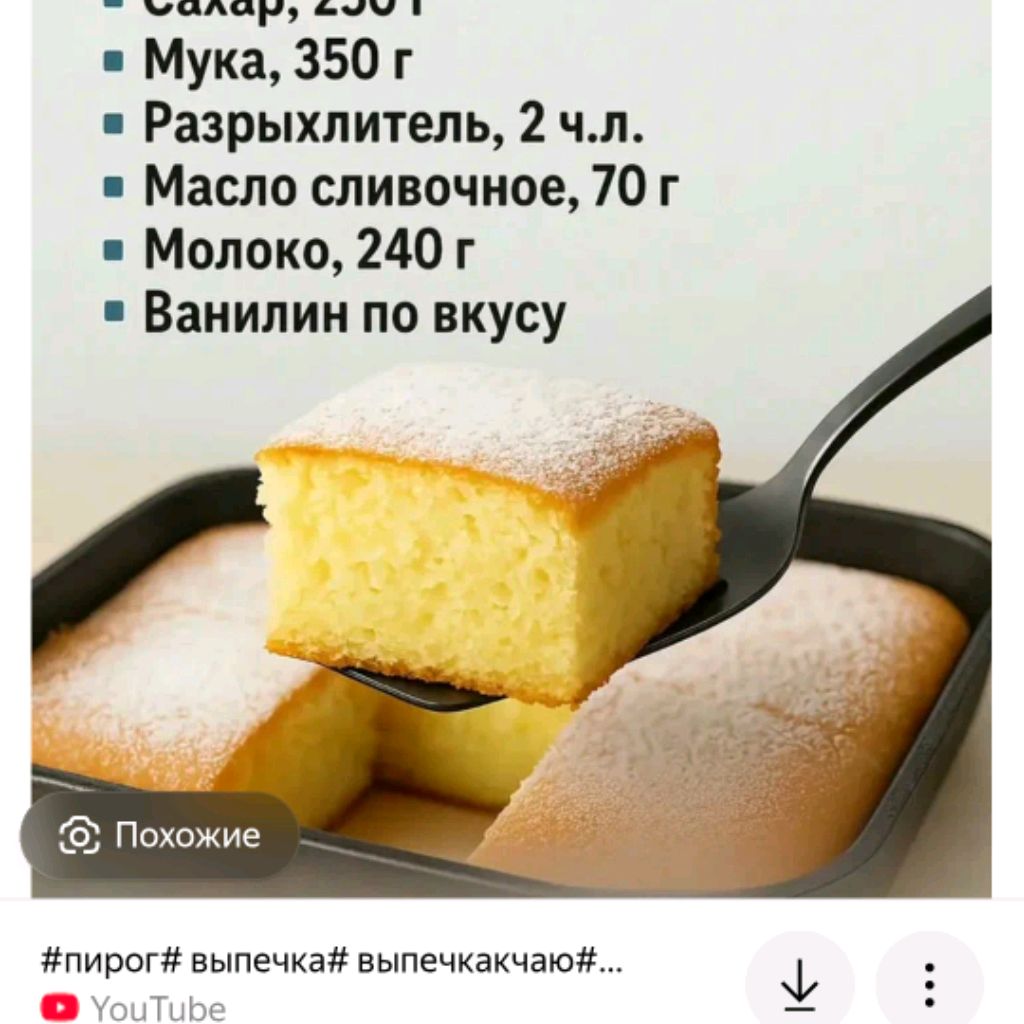Open the YouTube source link
This screenshot has height=1024, width=1024.
135,1006
